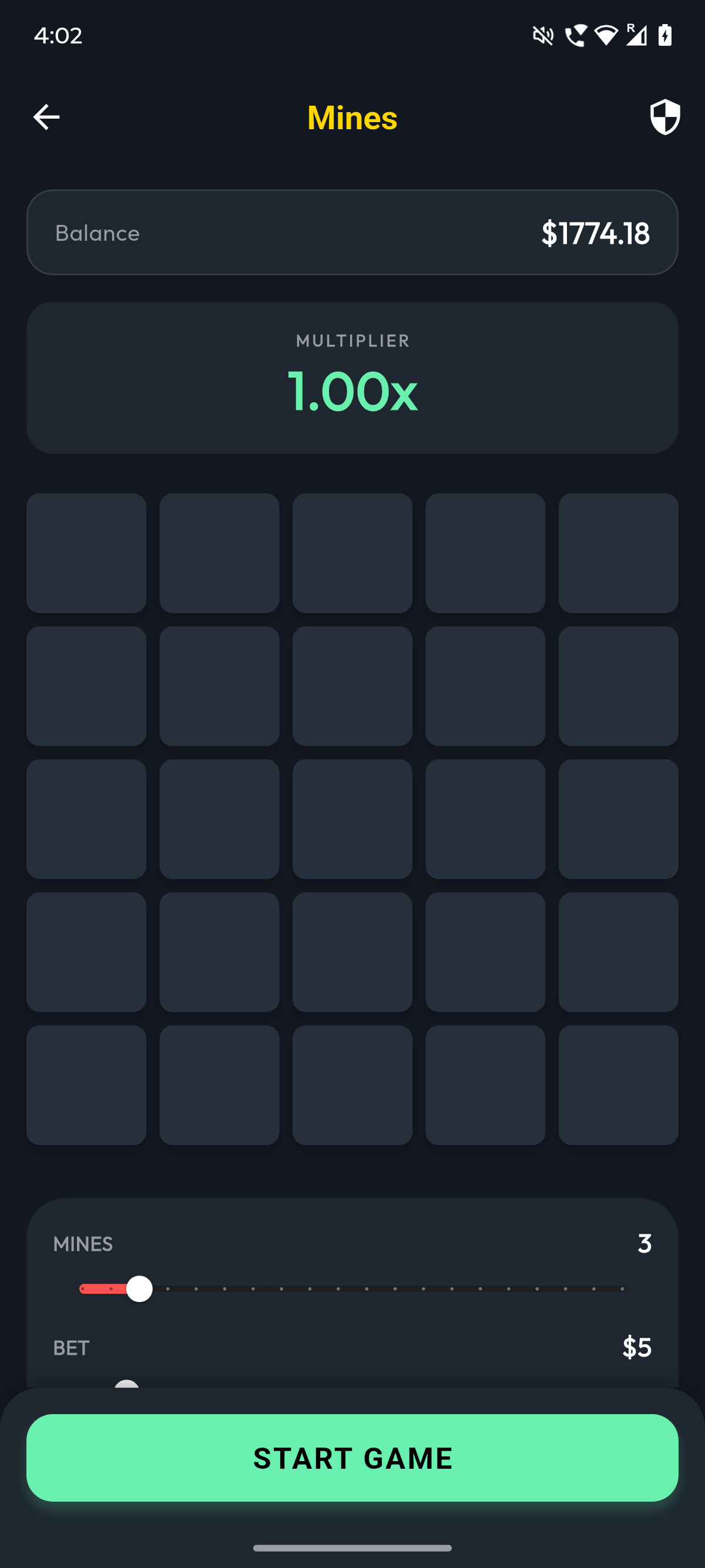
Task: Tap the top-left grid tile
Action: [x=86, y=553]
